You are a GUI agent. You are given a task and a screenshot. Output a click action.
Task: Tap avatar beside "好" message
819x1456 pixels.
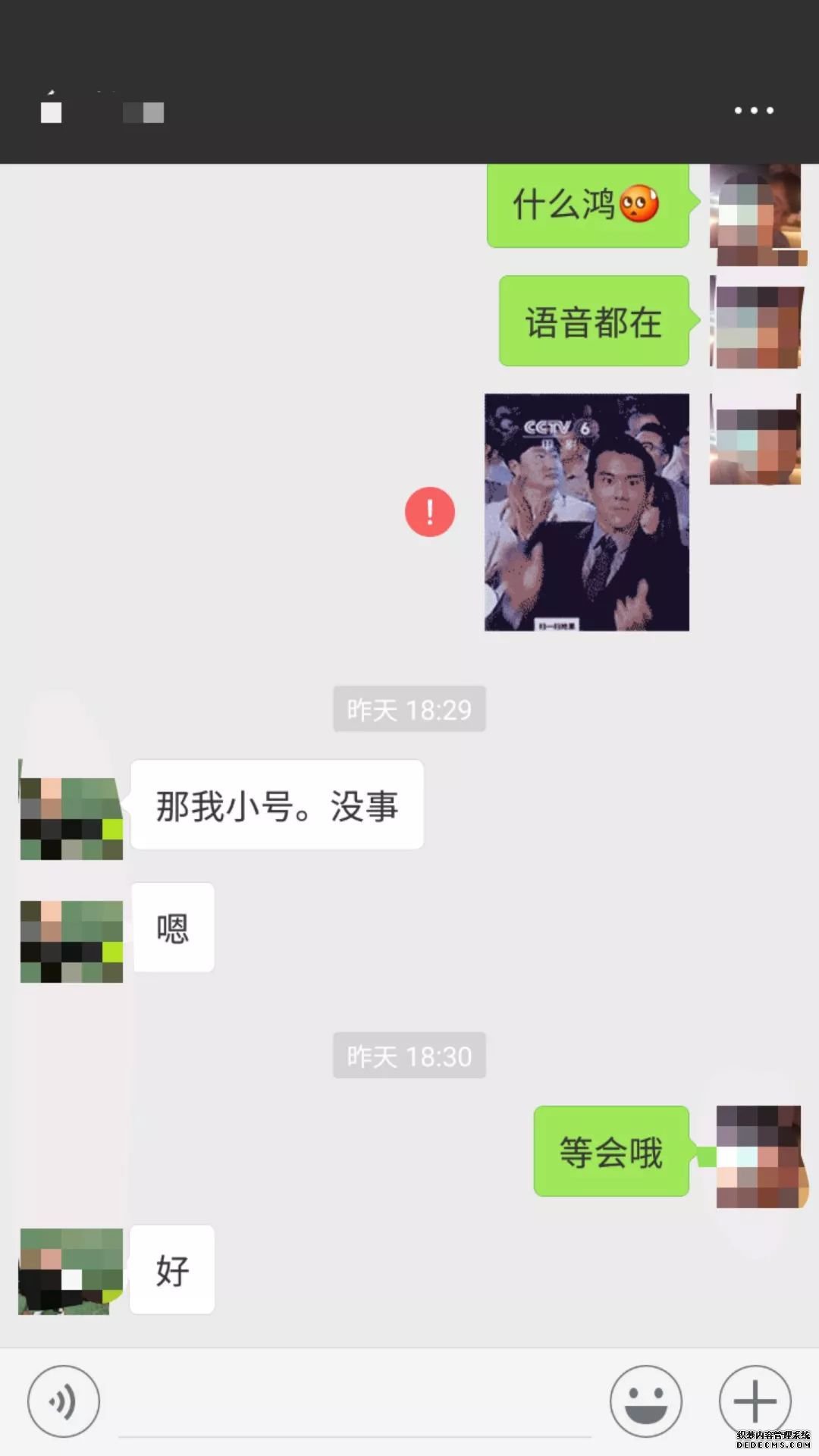tap(70, 1271)
